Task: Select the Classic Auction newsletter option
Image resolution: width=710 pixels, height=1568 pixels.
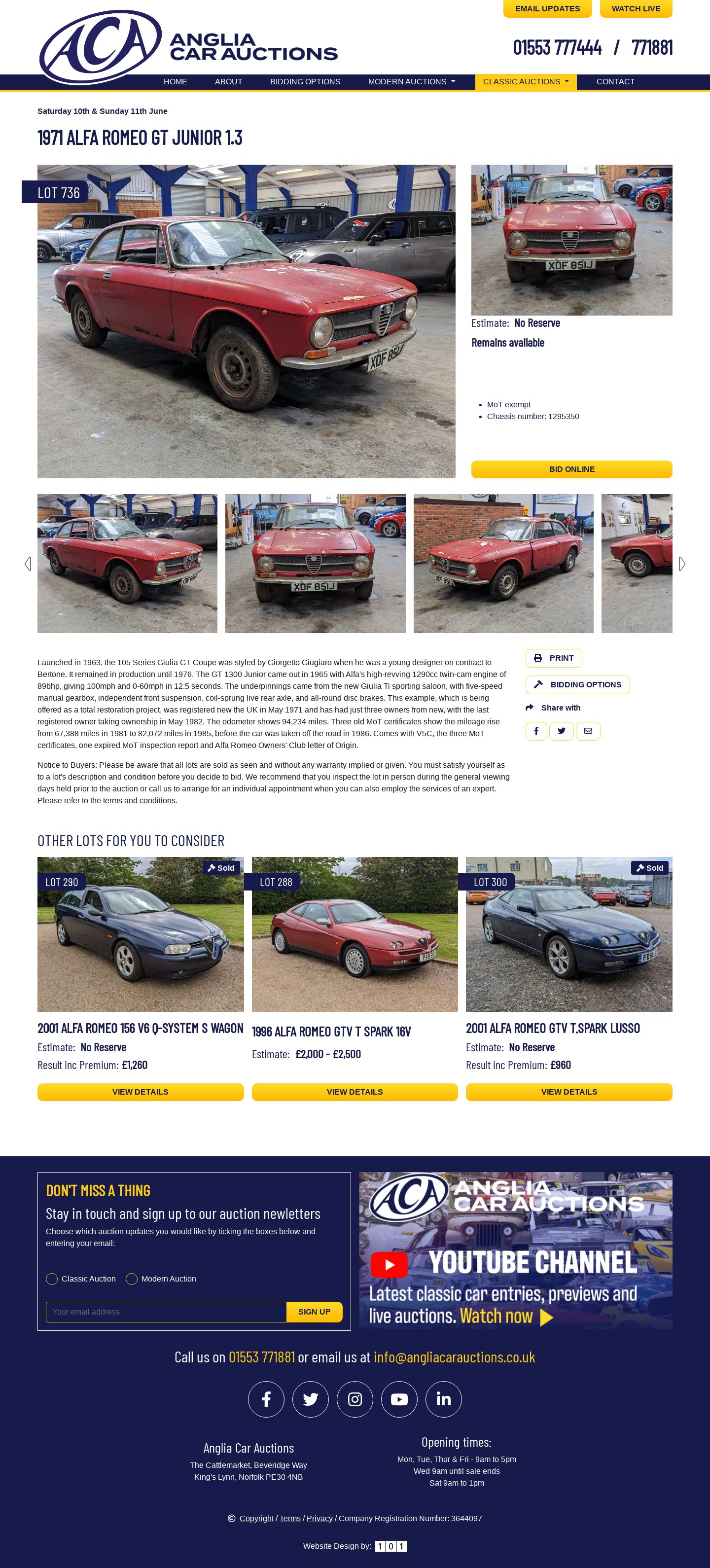Action: [52, 1279]
